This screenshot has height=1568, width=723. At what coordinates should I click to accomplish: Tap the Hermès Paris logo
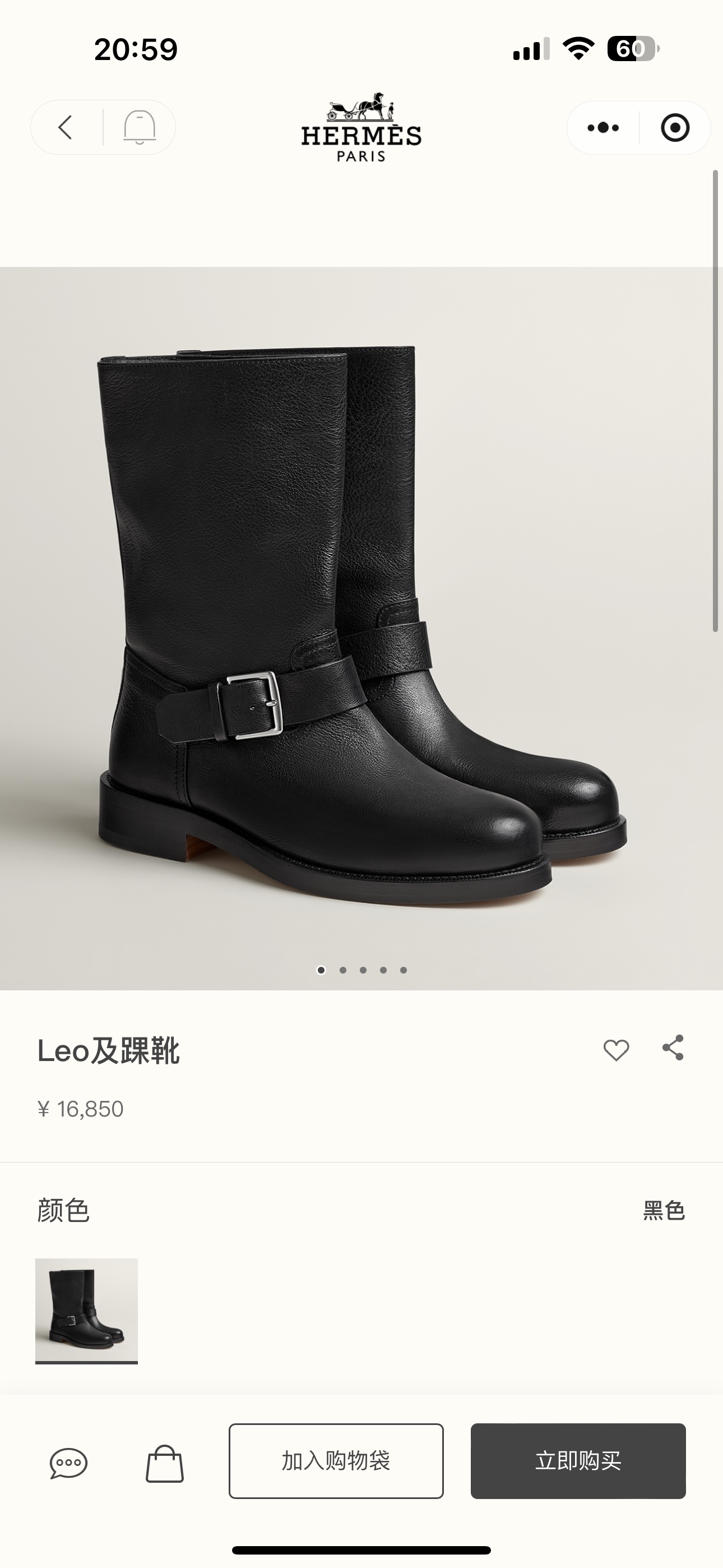[x=361, y=128]
